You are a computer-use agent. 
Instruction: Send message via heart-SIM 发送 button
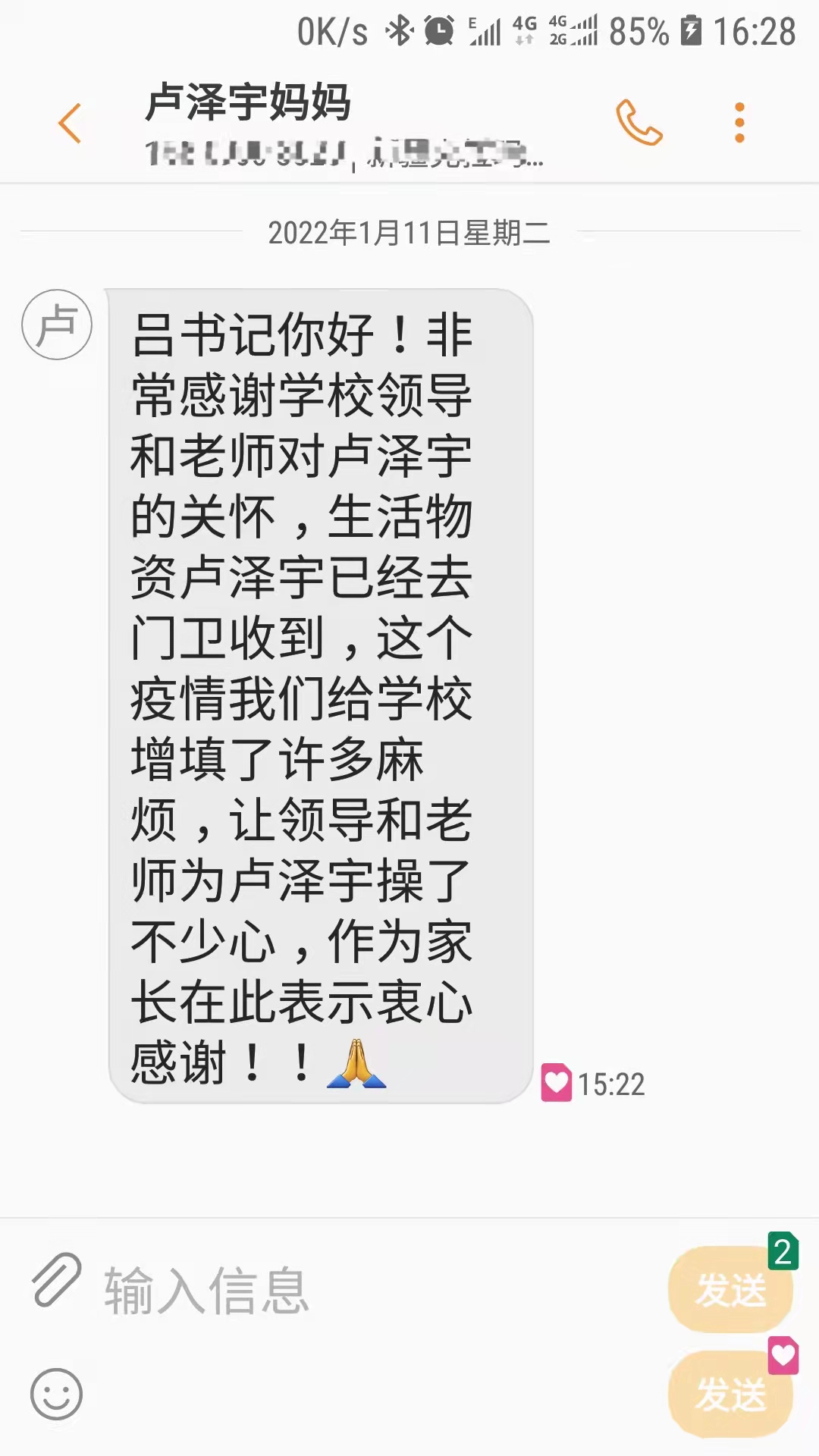[x=730, y=1394]
